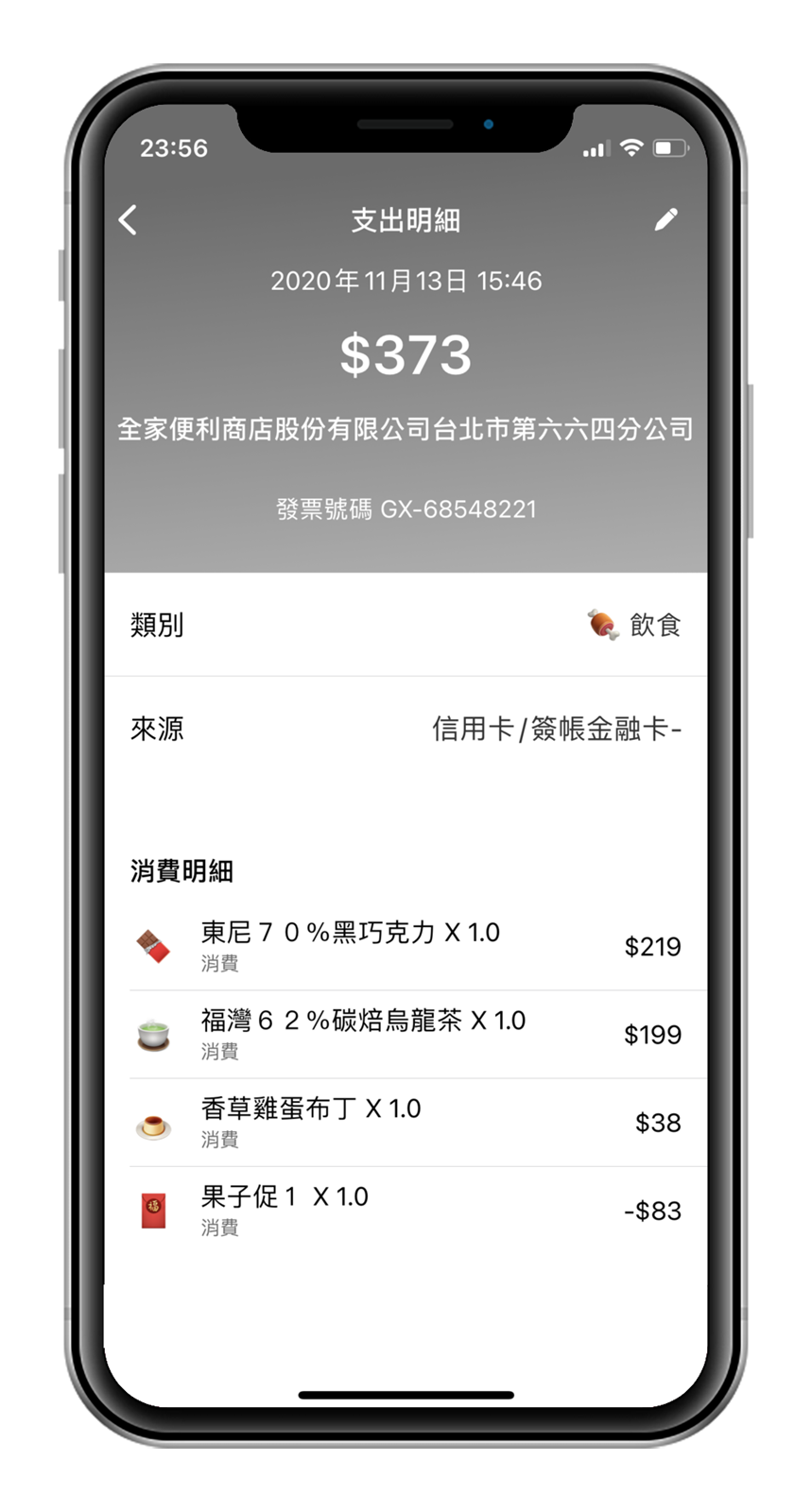812x1512 pixels.
Task: Open the 東尼70%黑巧克力 item
Action: pyautogui.click(x=406, y=946)
